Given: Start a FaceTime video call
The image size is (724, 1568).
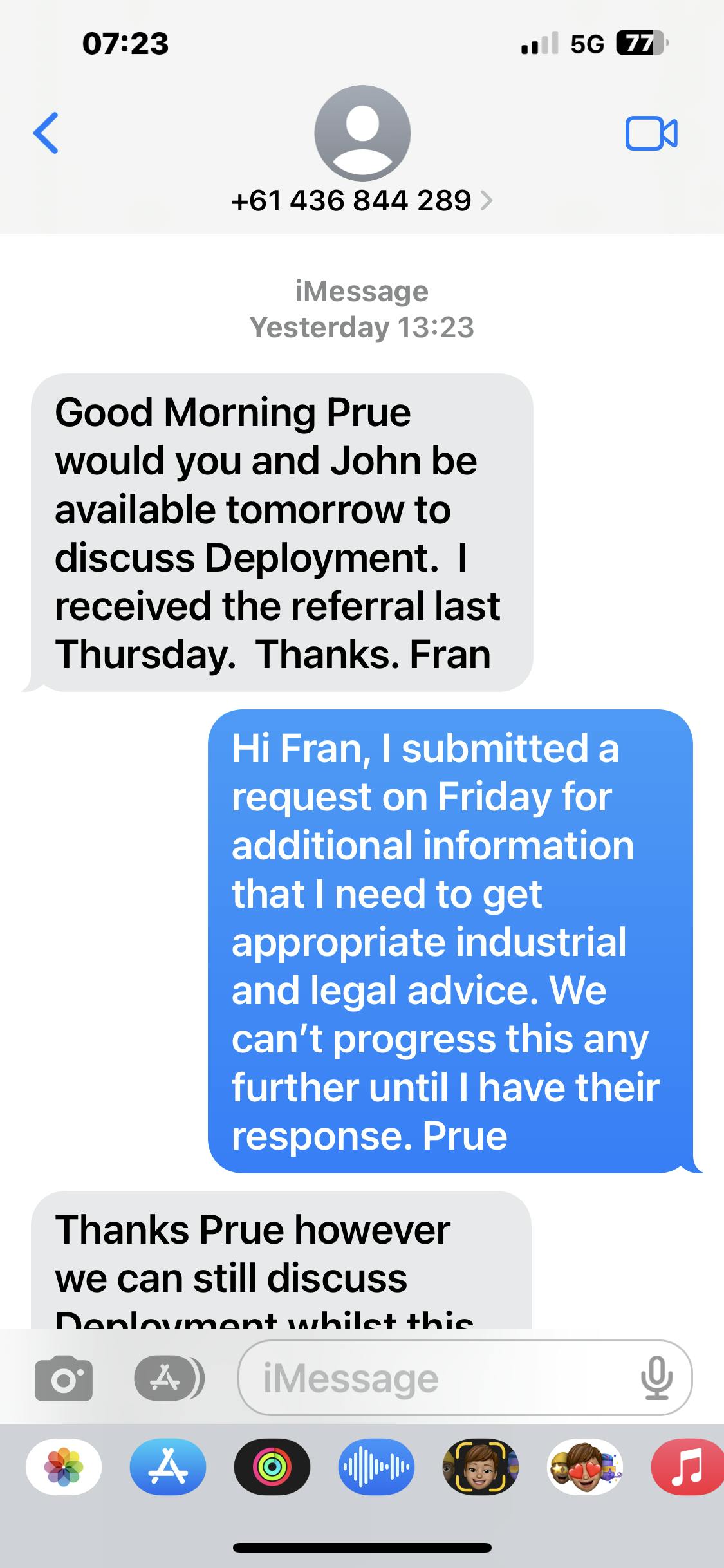Looking at the screenshot, I should pos(651,133).
